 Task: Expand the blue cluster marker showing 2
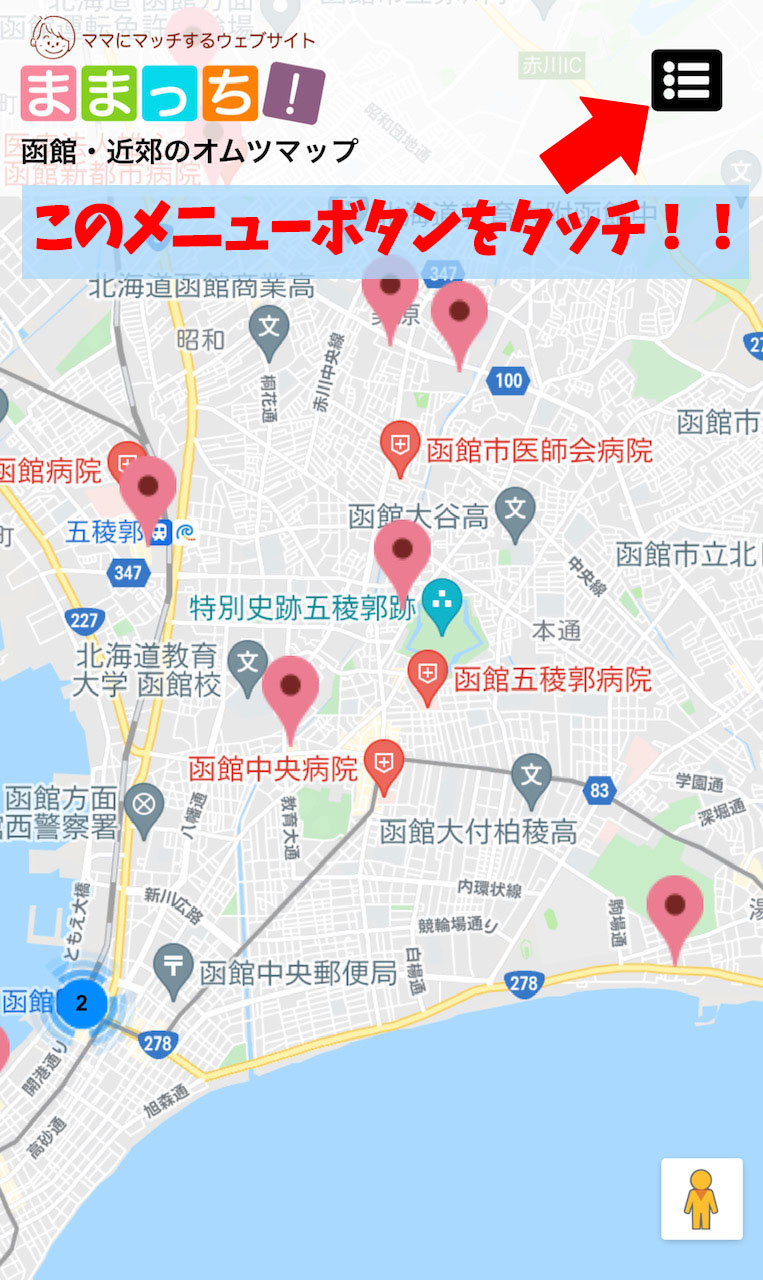[82, 1001]
